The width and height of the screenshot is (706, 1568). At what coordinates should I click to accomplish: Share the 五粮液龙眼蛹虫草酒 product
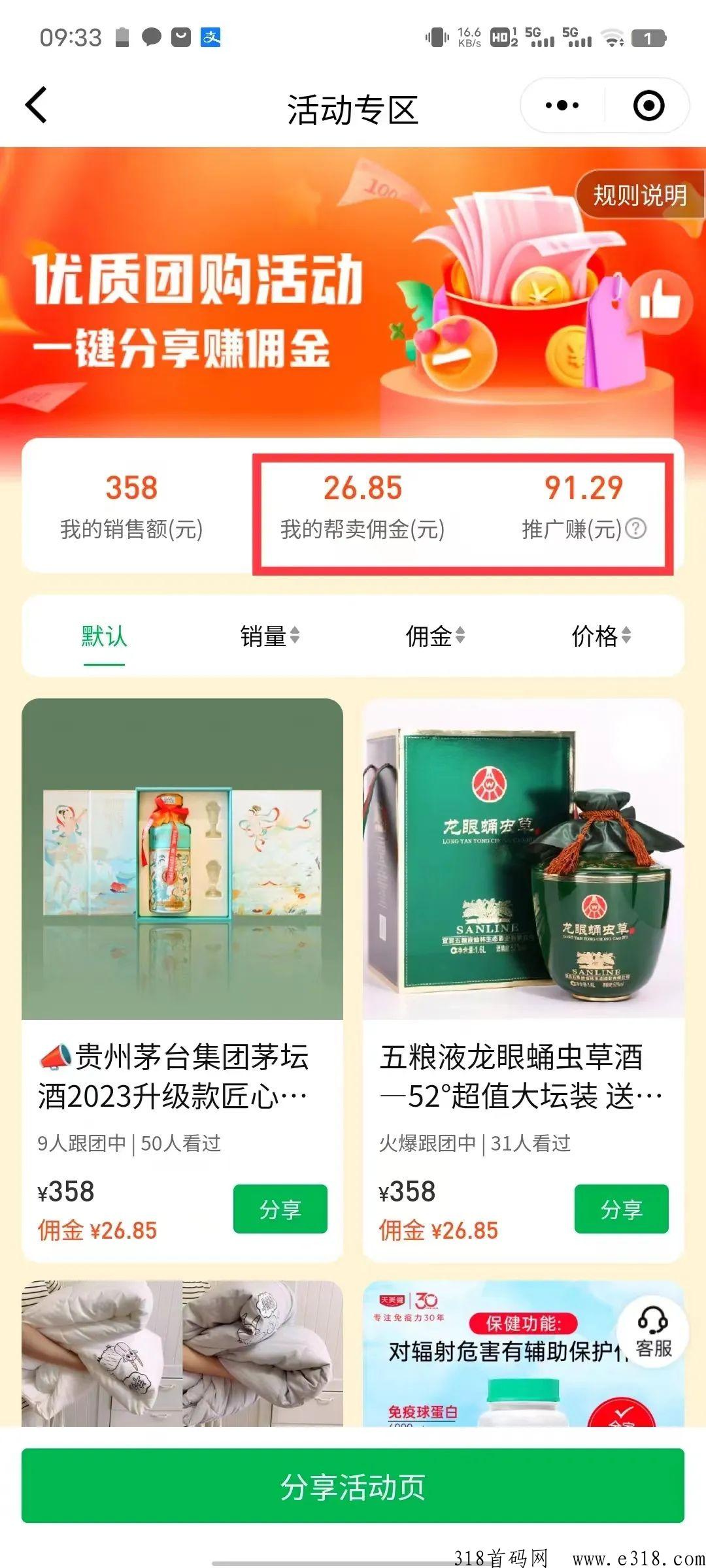(622, 1209)
